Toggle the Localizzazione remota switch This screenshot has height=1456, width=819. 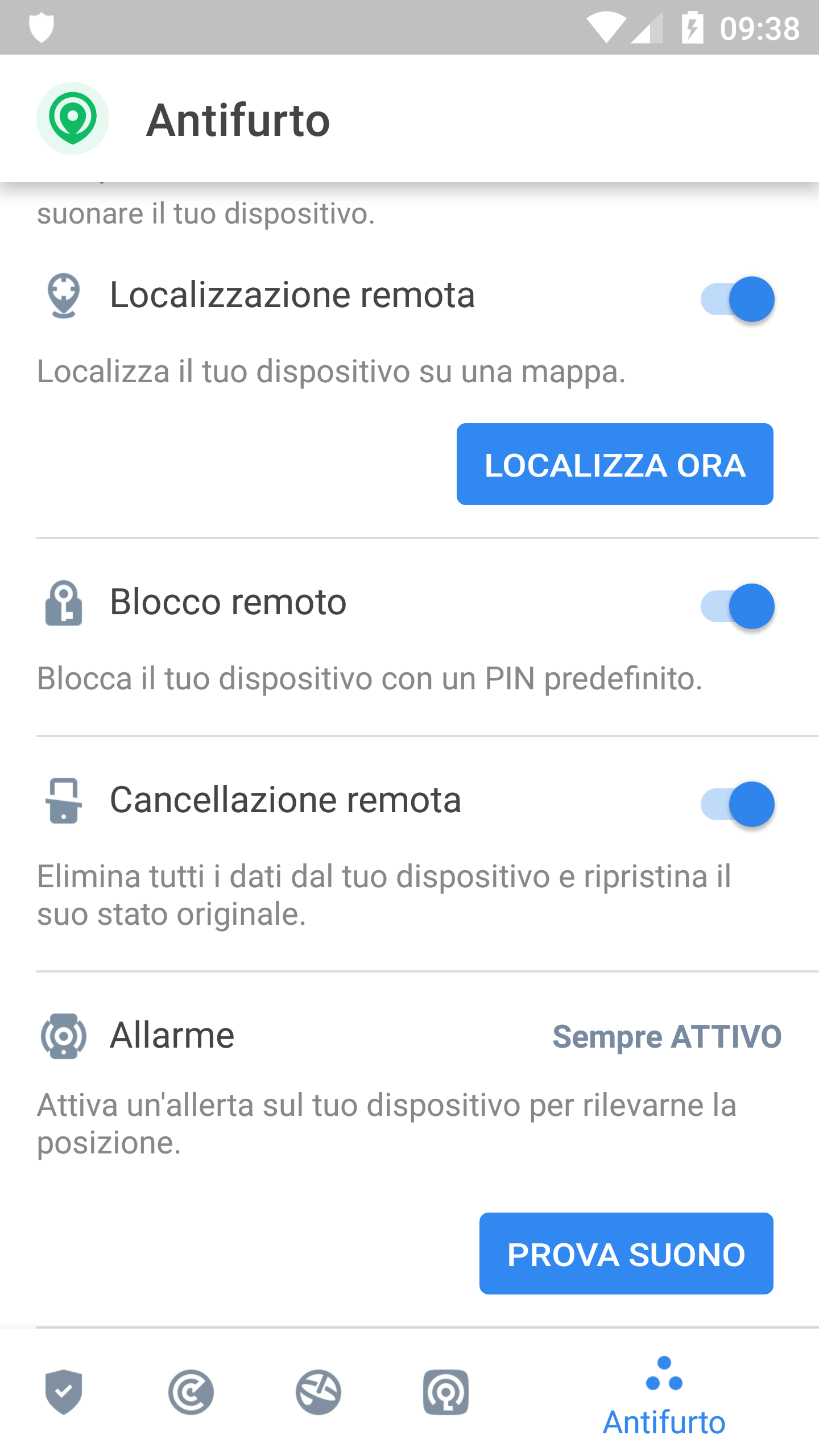point(737,299)
